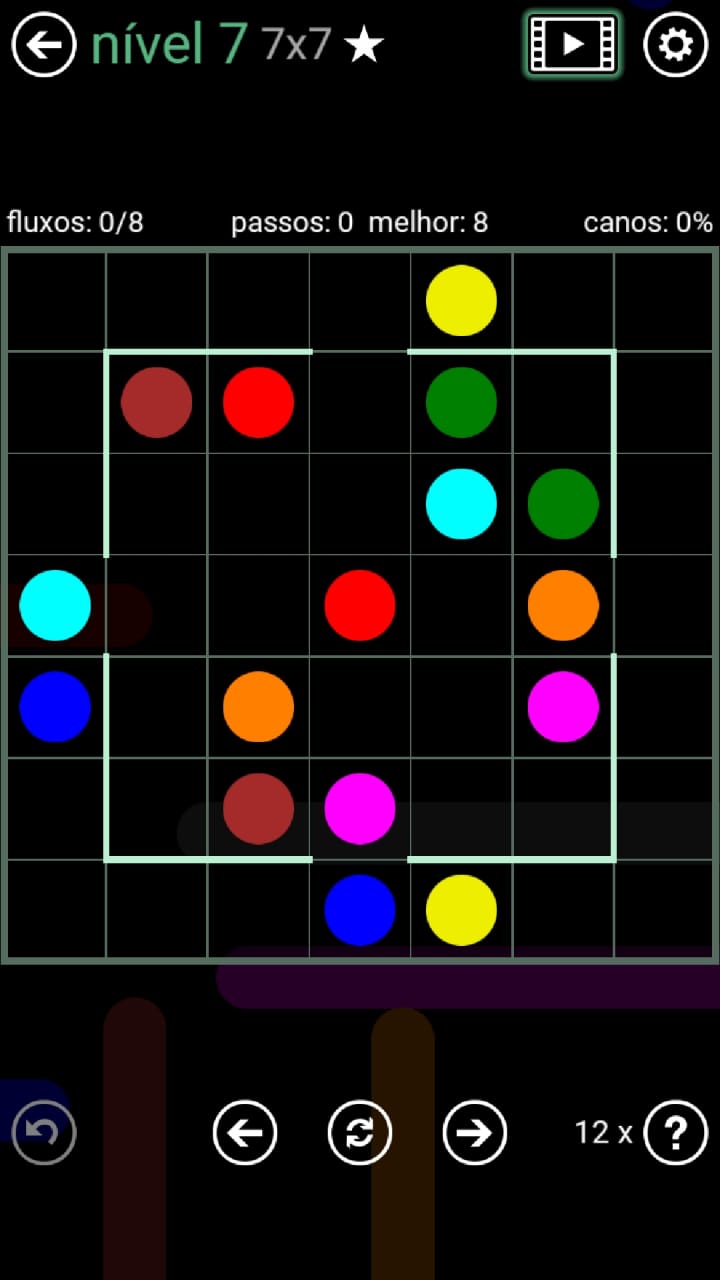The height and width of the screenshot is (1280, 720).
Task: Restart the current level
Action: click(360, 1132)
